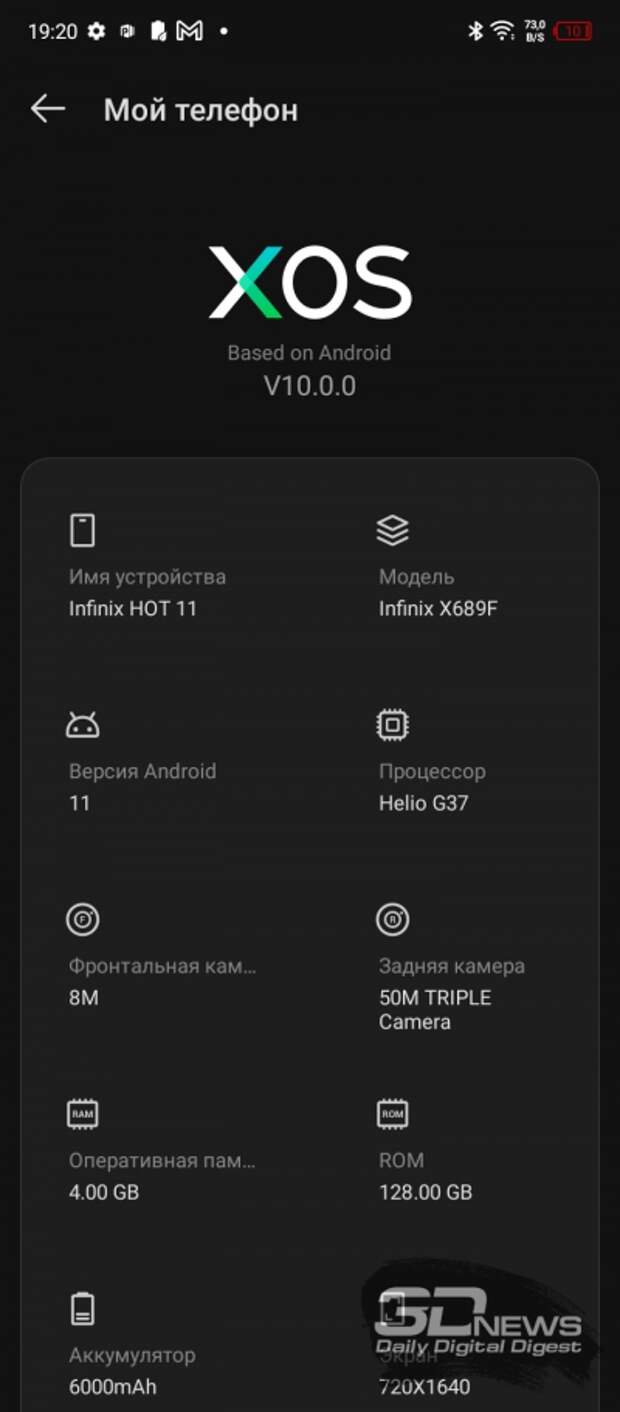Go back from Мой телефон screen
620x1412 pixels.
click(x=47, y=109)
